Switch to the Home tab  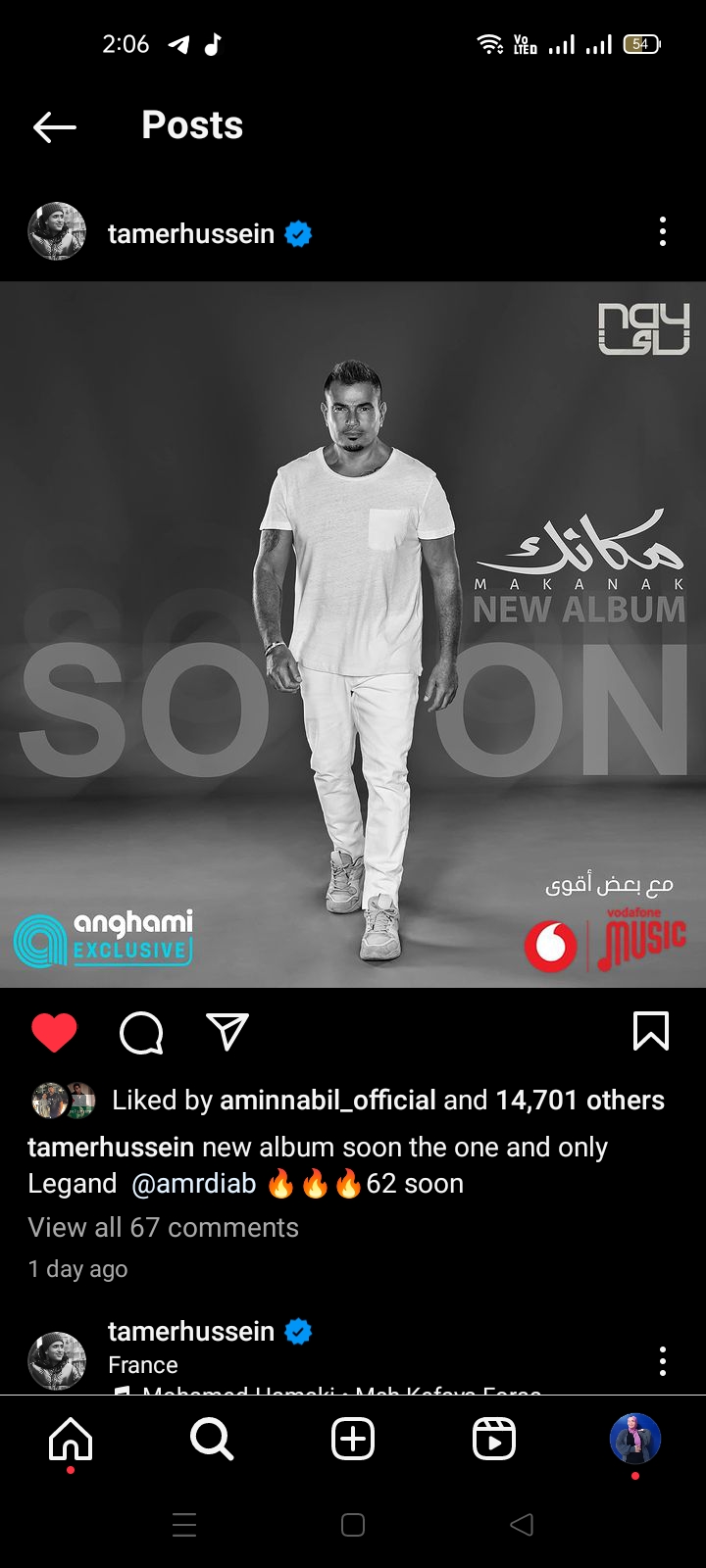tap(71, 1440)
